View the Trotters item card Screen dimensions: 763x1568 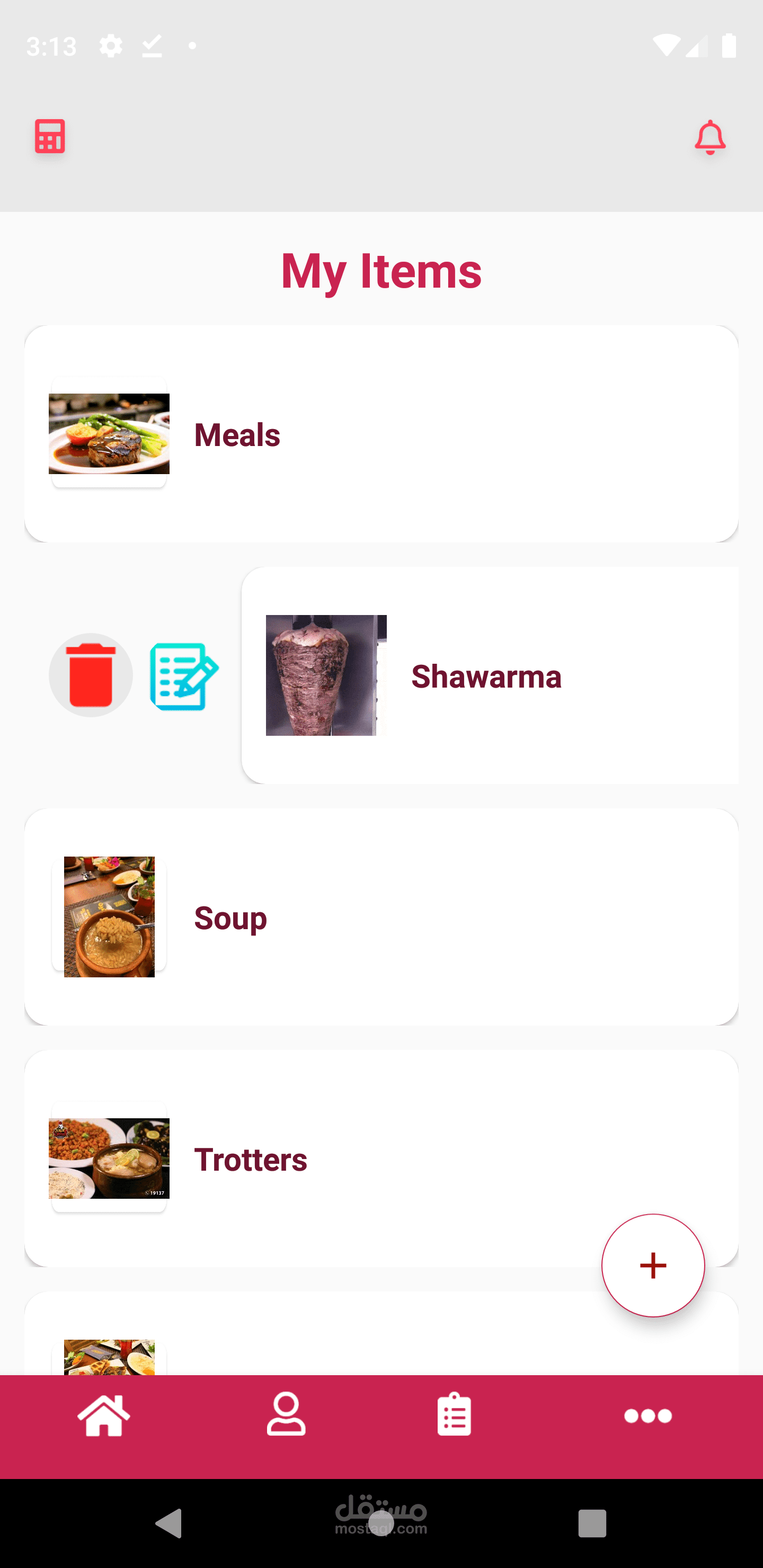[x=381, y=1158]
